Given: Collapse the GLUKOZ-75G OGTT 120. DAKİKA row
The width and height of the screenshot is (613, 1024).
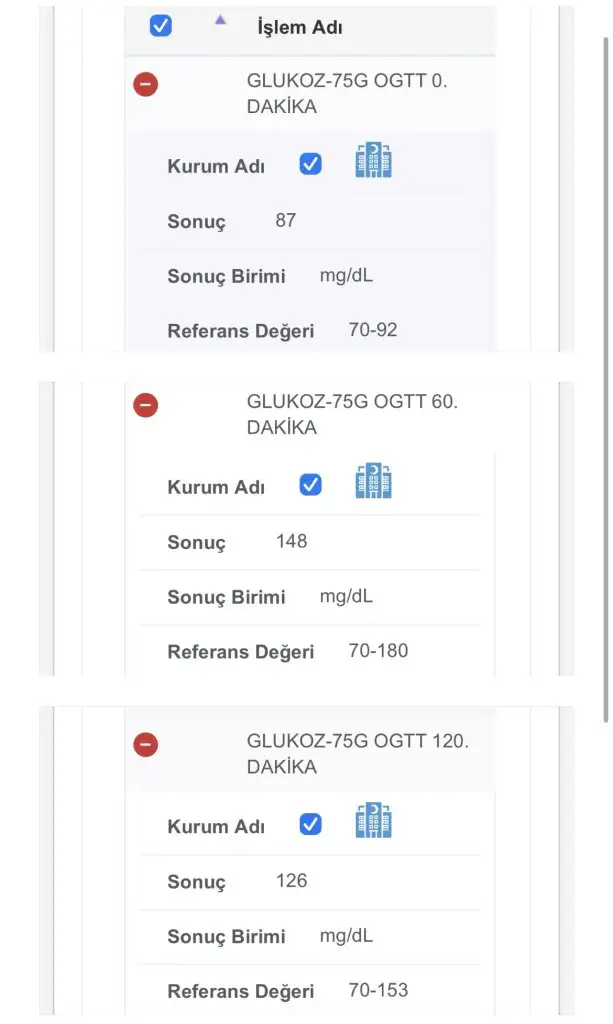Looking at the screenshot, I should [x=146, y=744].
